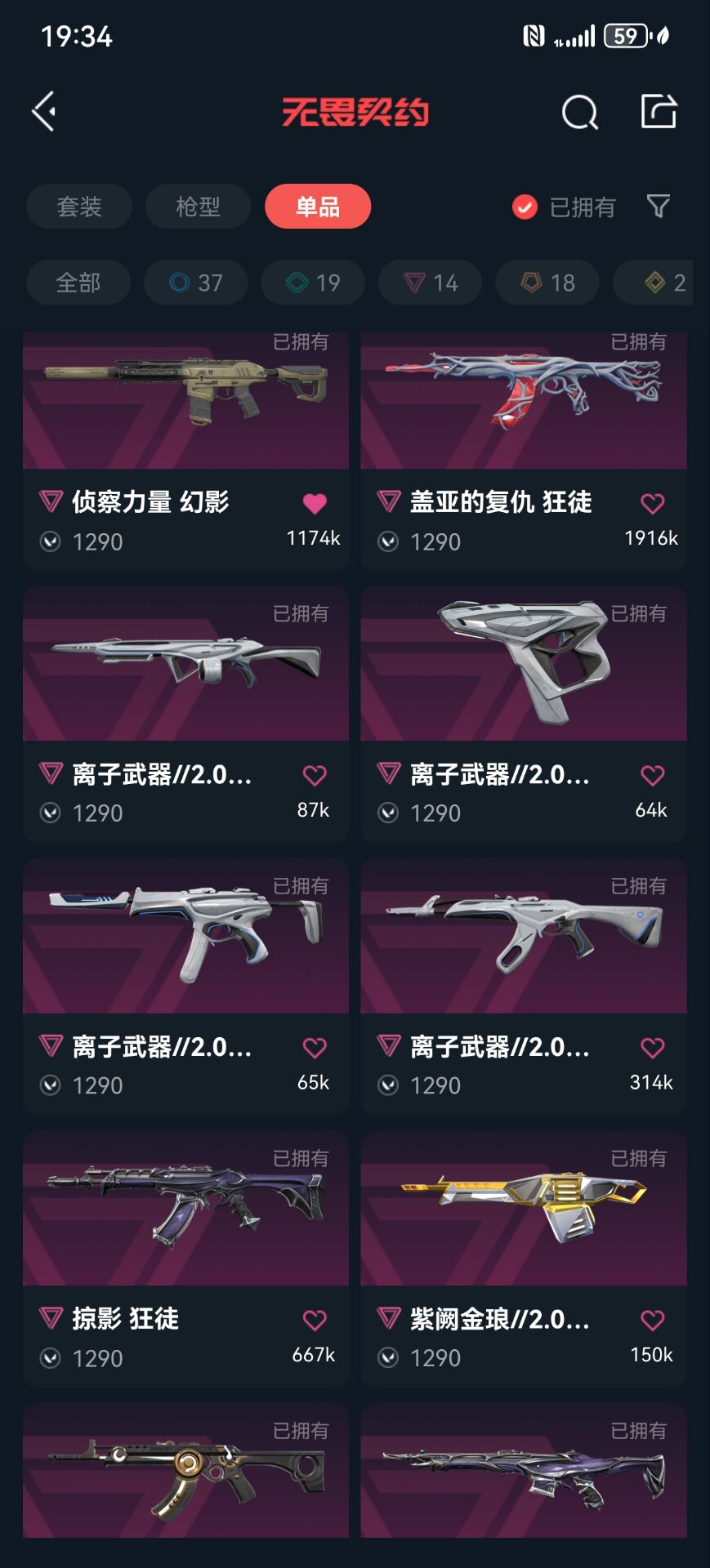Like the 掠影 狂徒 skin
The height and width of the screenshot is (1568, 710).
tap(315, 1320)
